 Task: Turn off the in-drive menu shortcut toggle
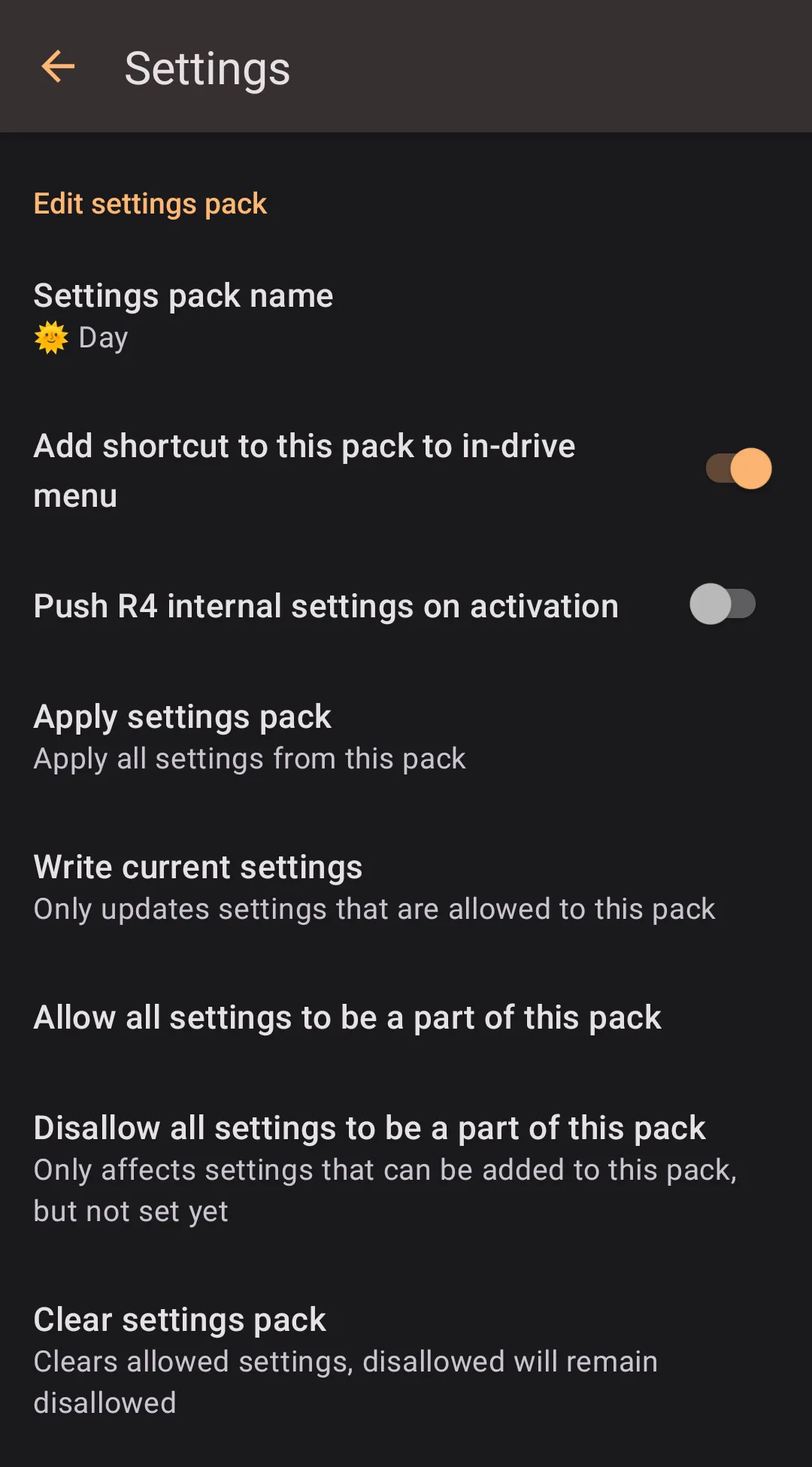738,469
